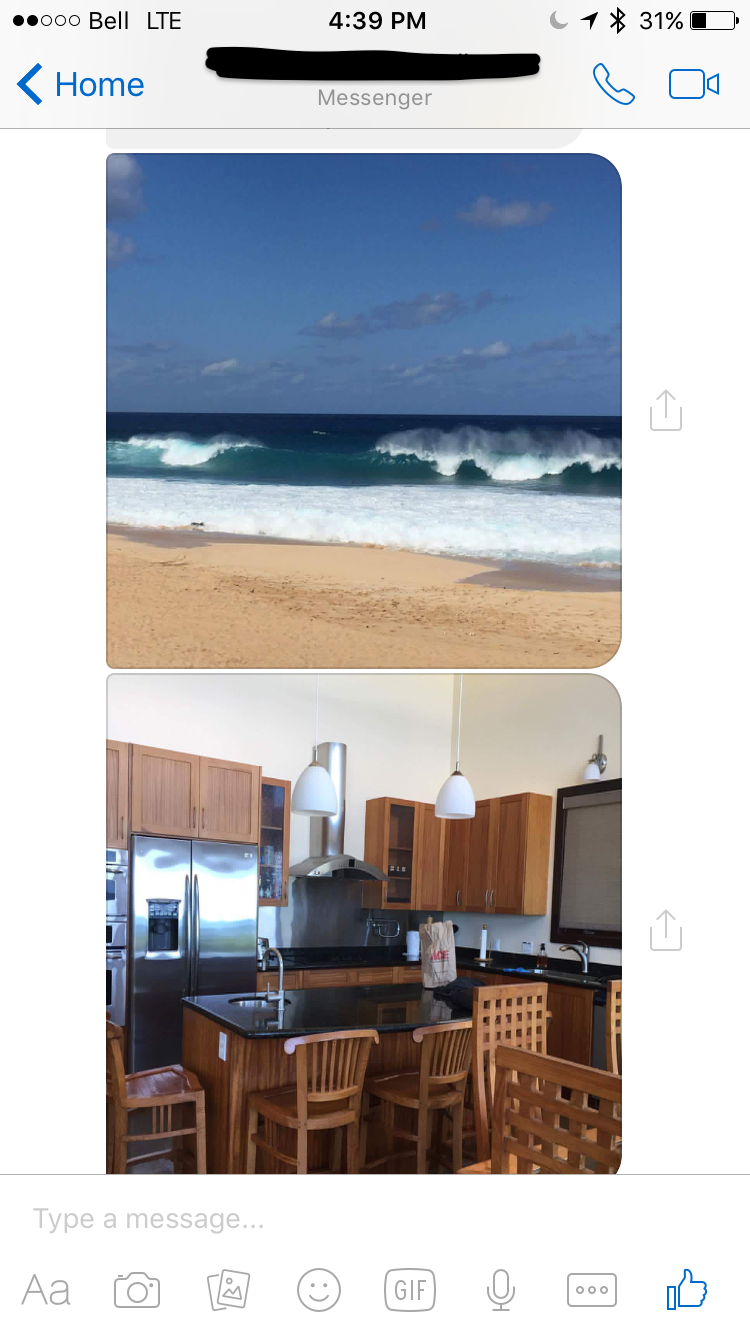Send a thumbs up like
The height and width of the screenshot is (1334, 750).
click(x=687, y=1289)
